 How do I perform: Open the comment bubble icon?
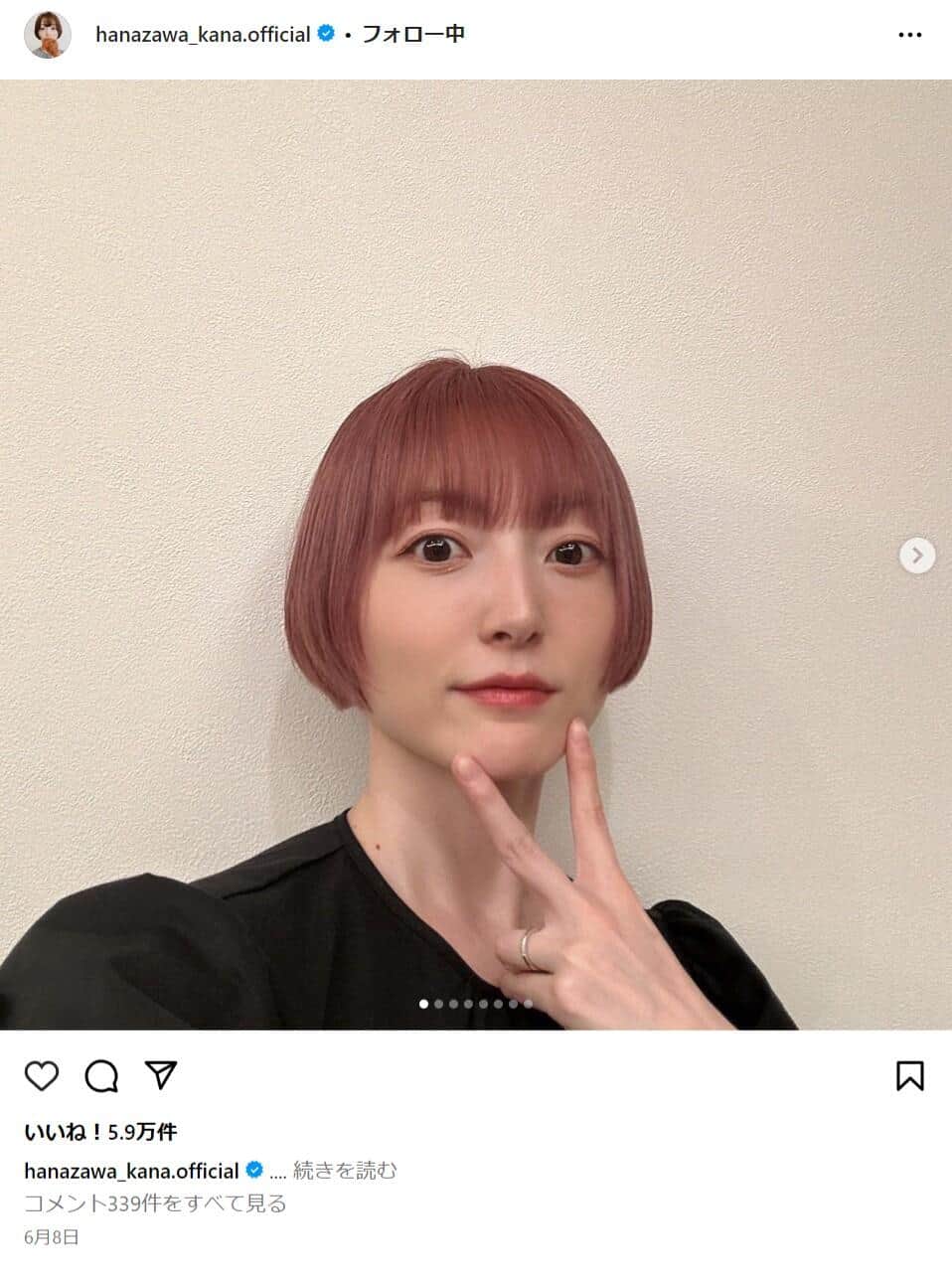pyautogui.click(x=101, y=1075)
